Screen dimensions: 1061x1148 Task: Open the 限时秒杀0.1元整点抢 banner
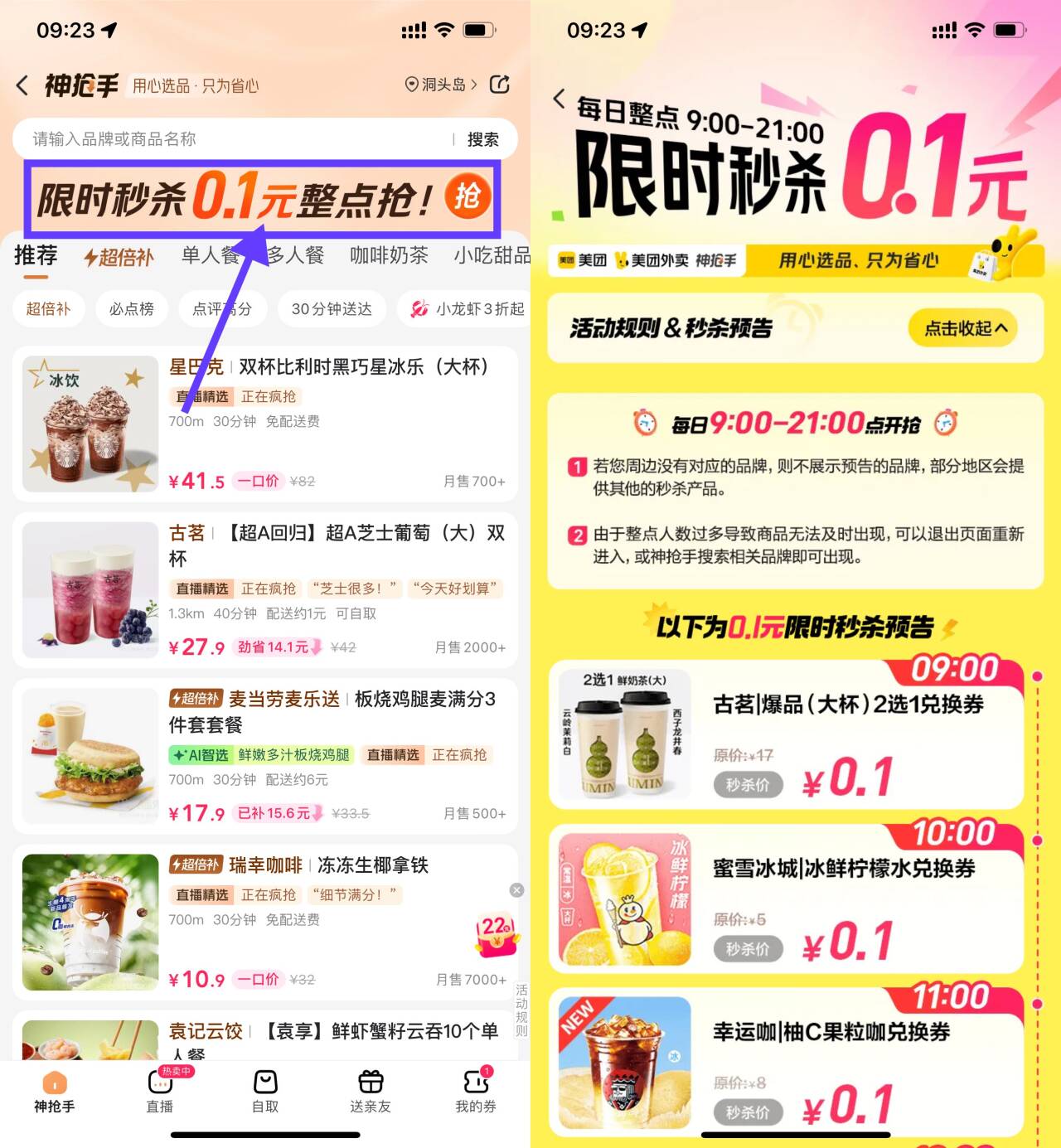[x=262, y=197]
